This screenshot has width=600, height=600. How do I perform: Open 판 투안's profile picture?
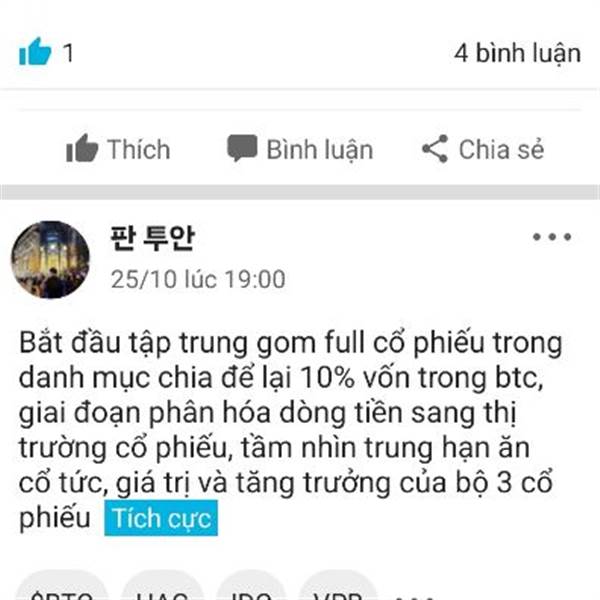(x=50, y=259)
